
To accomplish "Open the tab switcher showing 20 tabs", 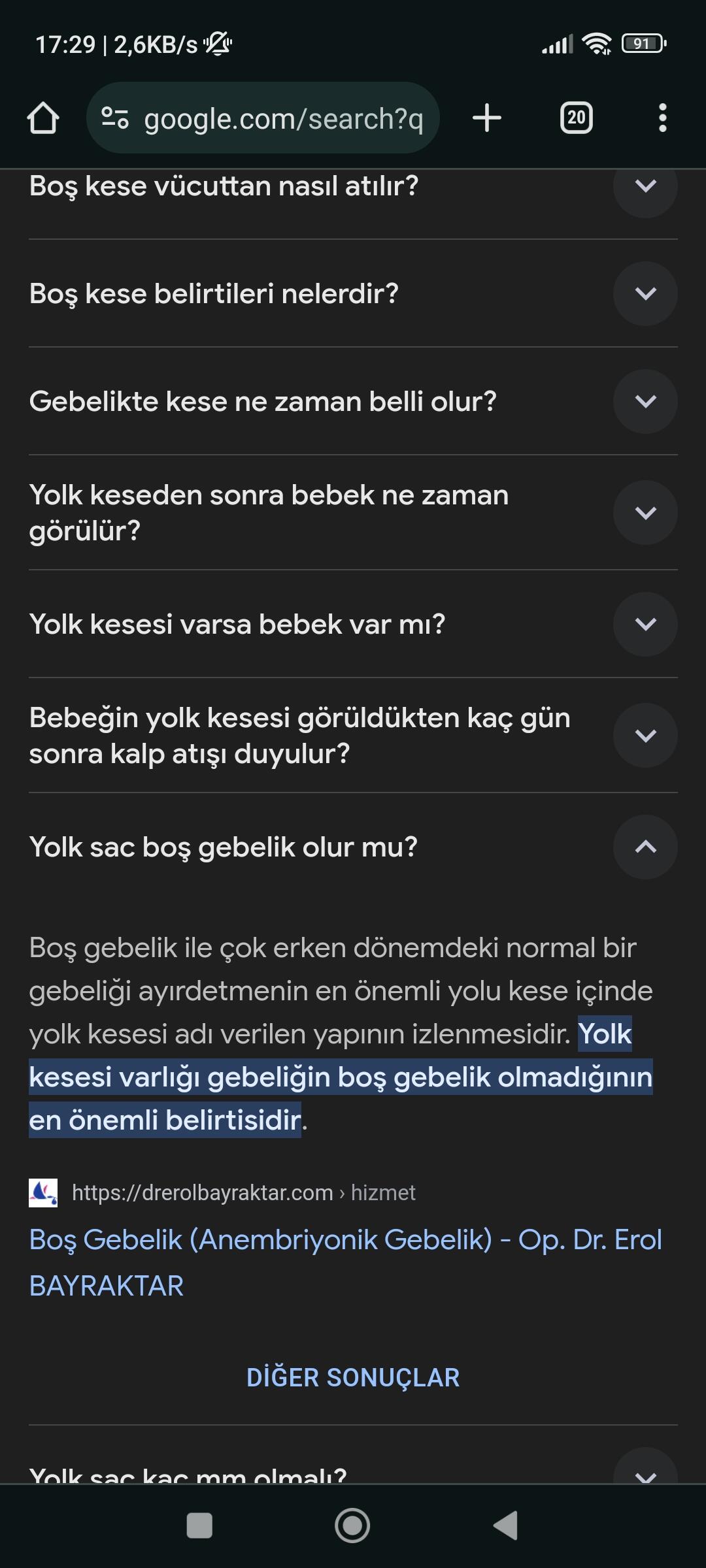I will pyautogui.click(x=577, y=118).
